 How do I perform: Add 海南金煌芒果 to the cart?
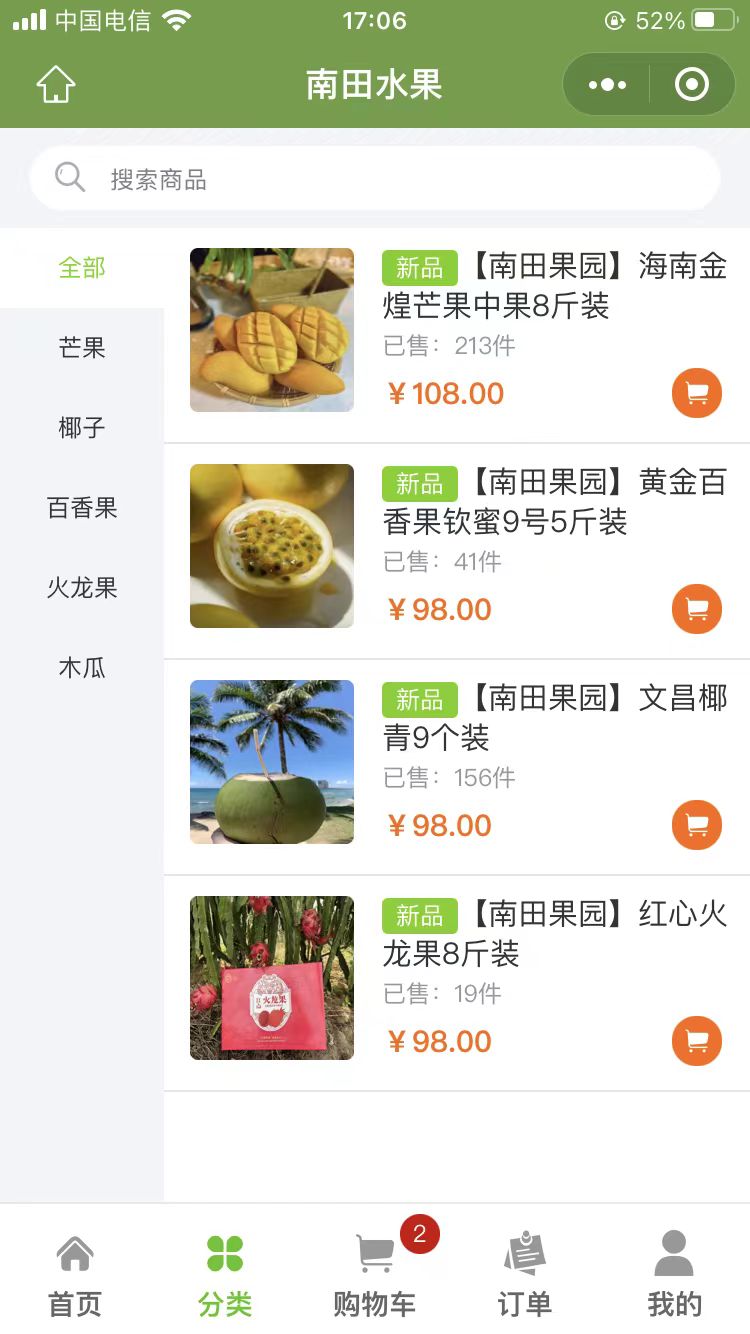[x=697, y=393]
